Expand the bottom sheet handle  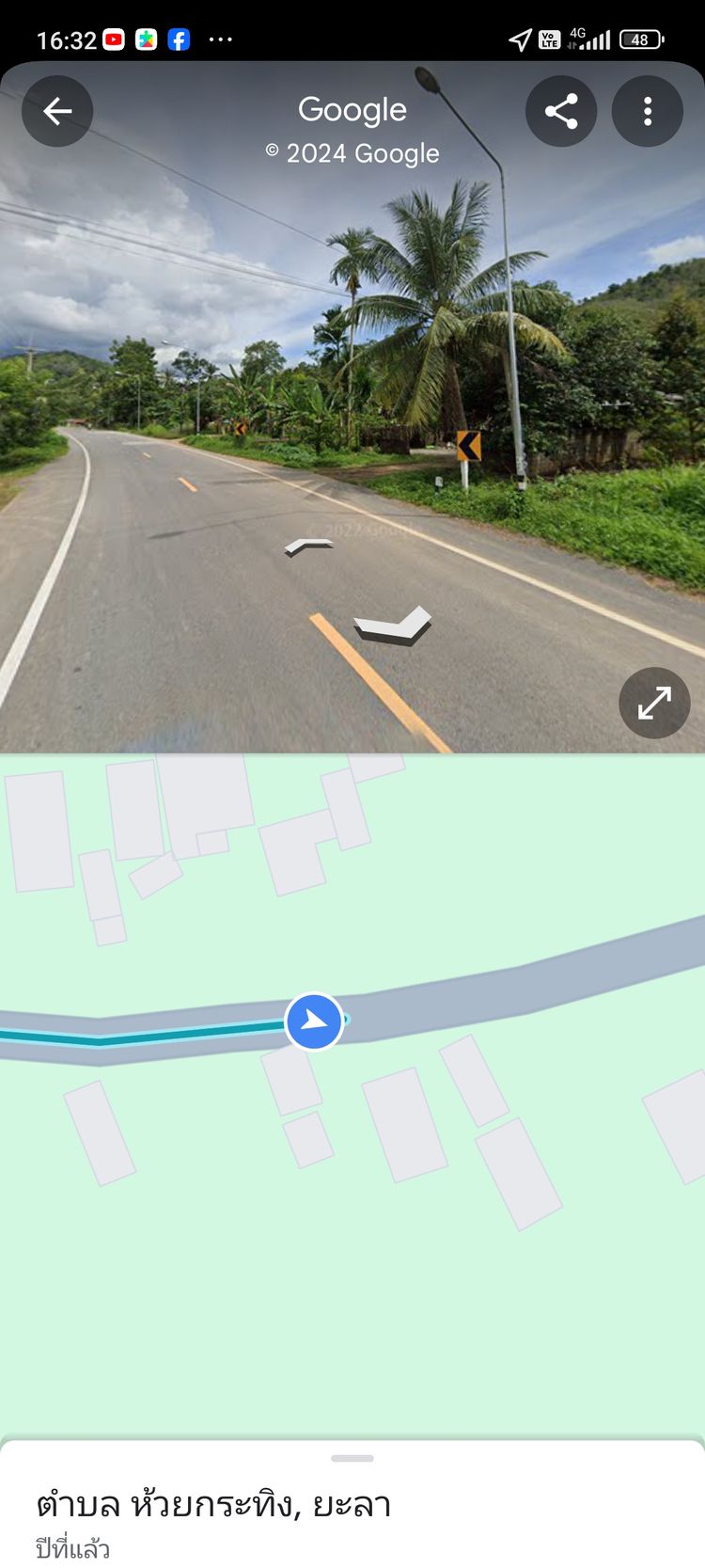[x=352, y=1458]
